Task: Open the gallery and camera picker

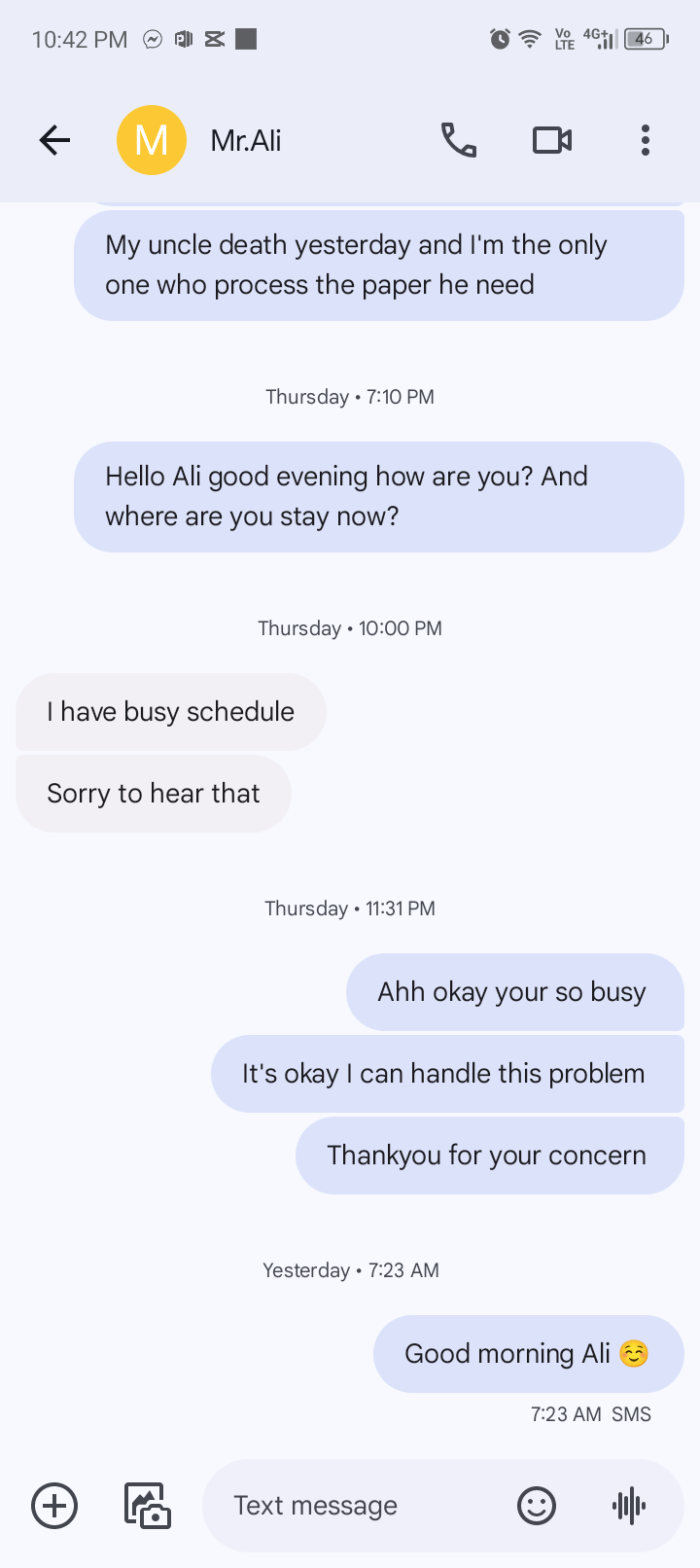Action: point(147,1506)
